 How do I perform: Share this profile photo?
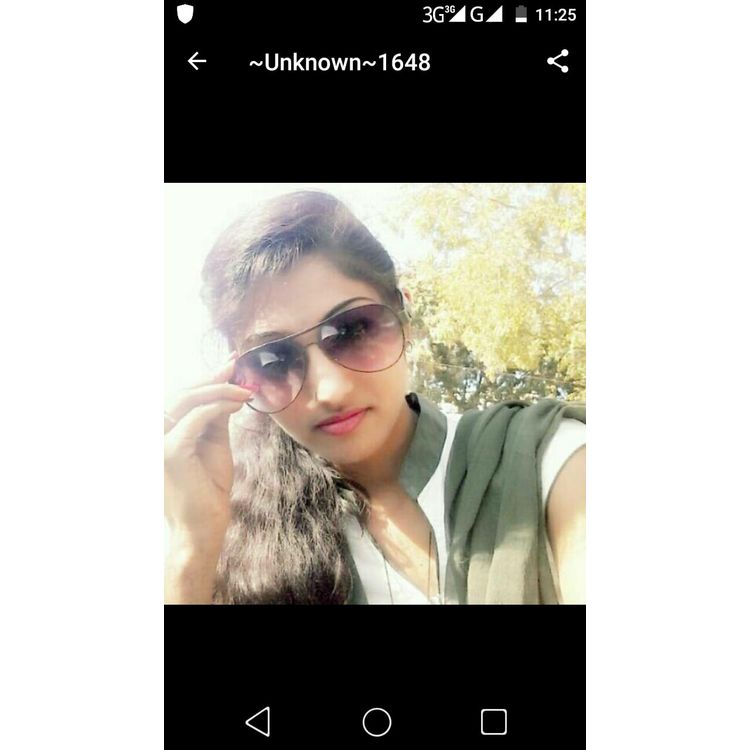tap(557, 62)
